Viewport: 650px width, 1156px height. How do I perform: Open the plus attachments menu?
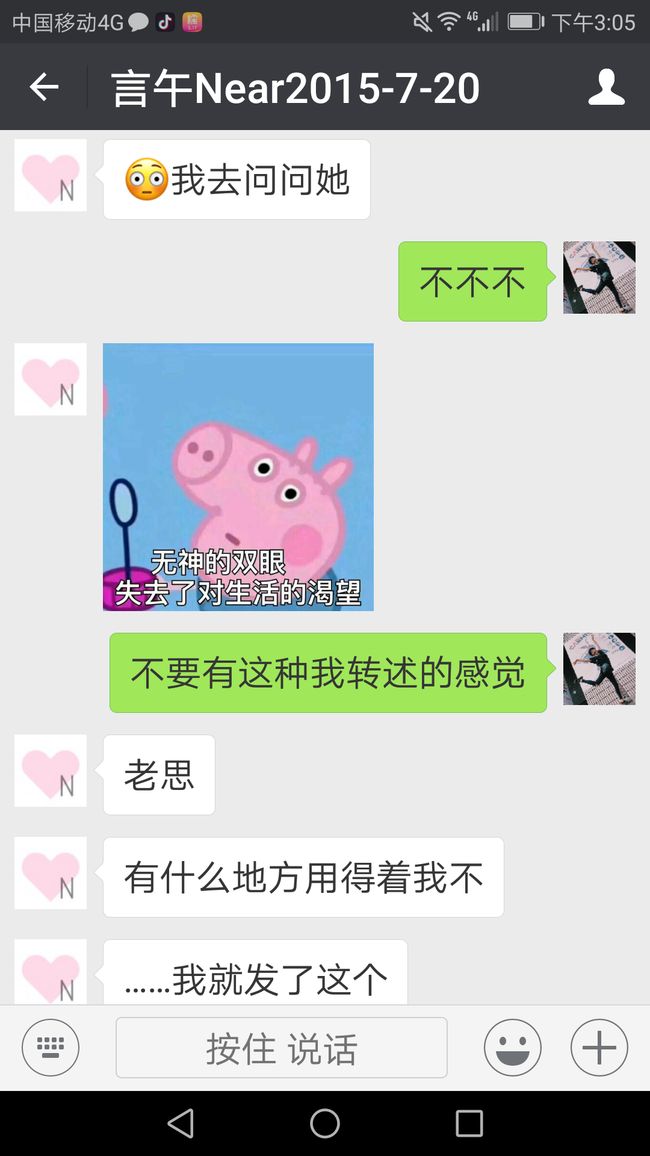click(x=599, y=1047)
